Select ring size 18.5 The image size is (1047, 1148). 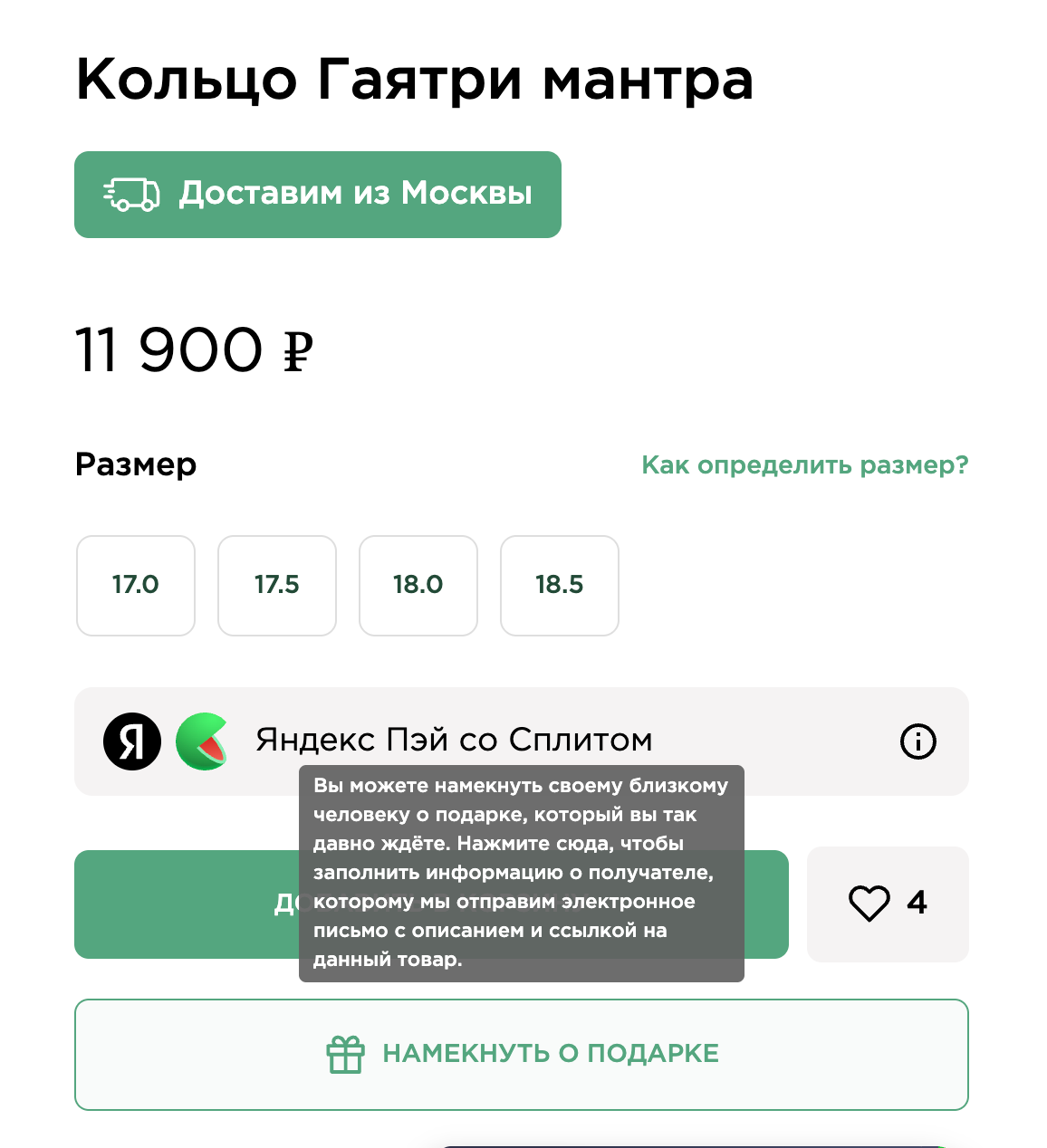coord(560,585)
